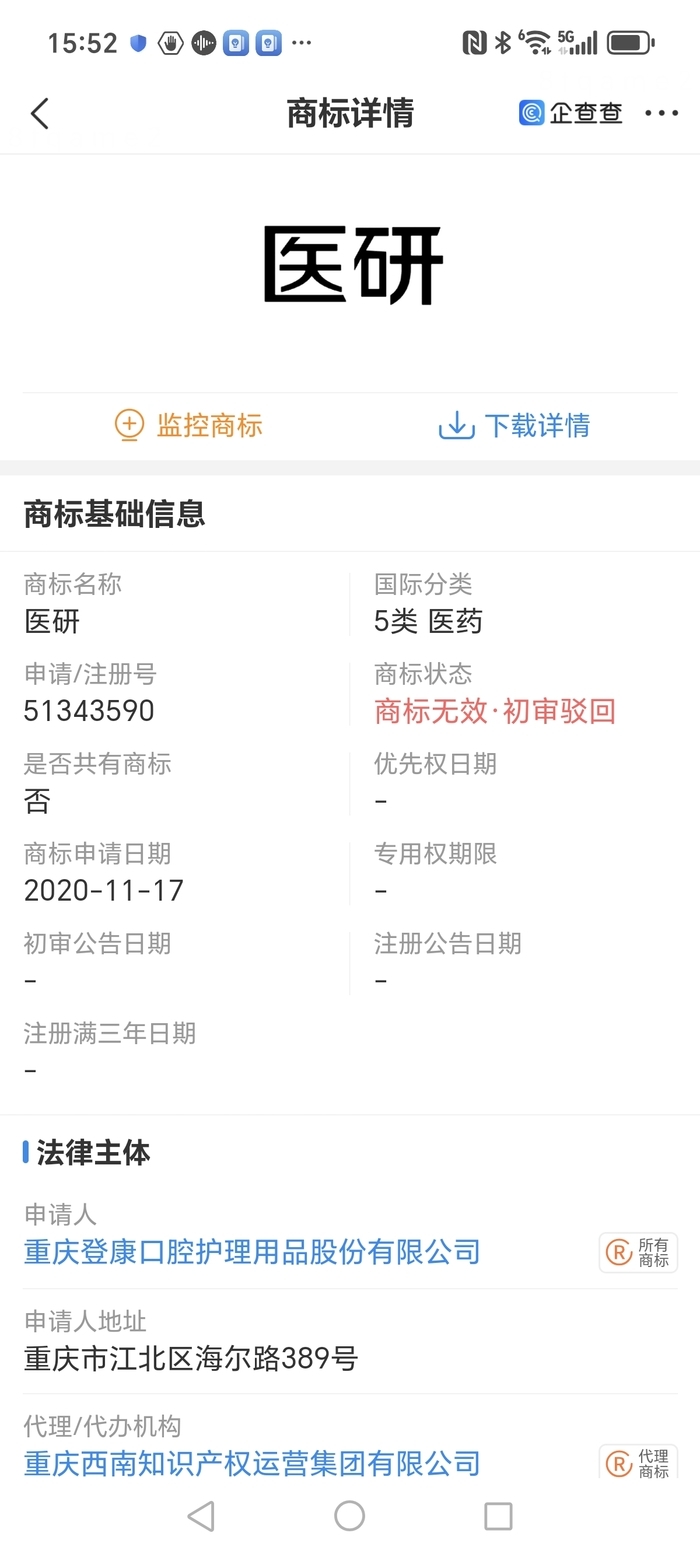Viewport: 700px width, 1554px height.
Task: Open the three-dot overflow menu
Action: coord(661,113)
